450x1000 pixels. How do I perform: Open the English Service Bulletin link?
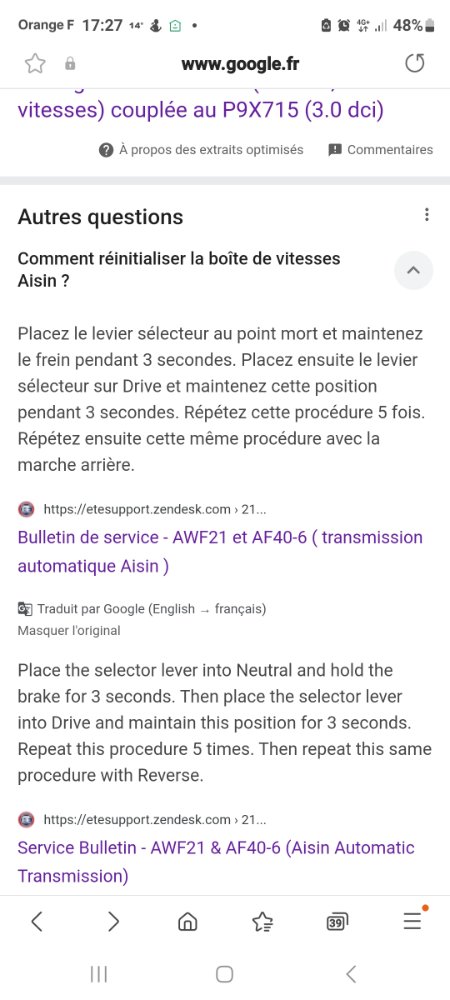[216, 862]
